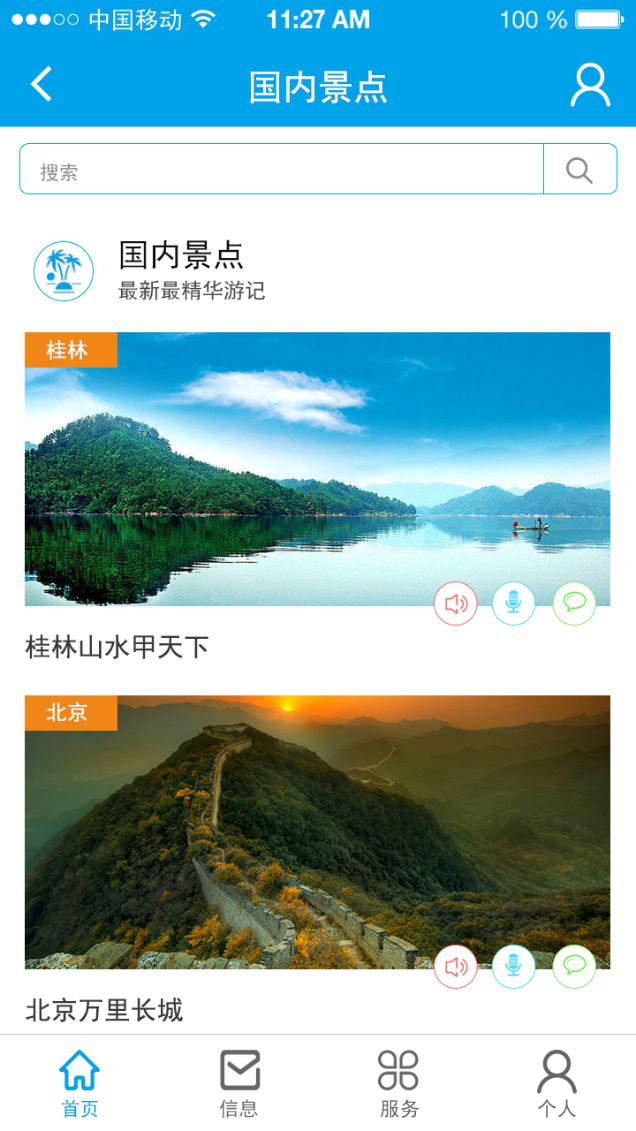
Task: Open comments on 桂林山水甲天下
Action: click(574, 604)
